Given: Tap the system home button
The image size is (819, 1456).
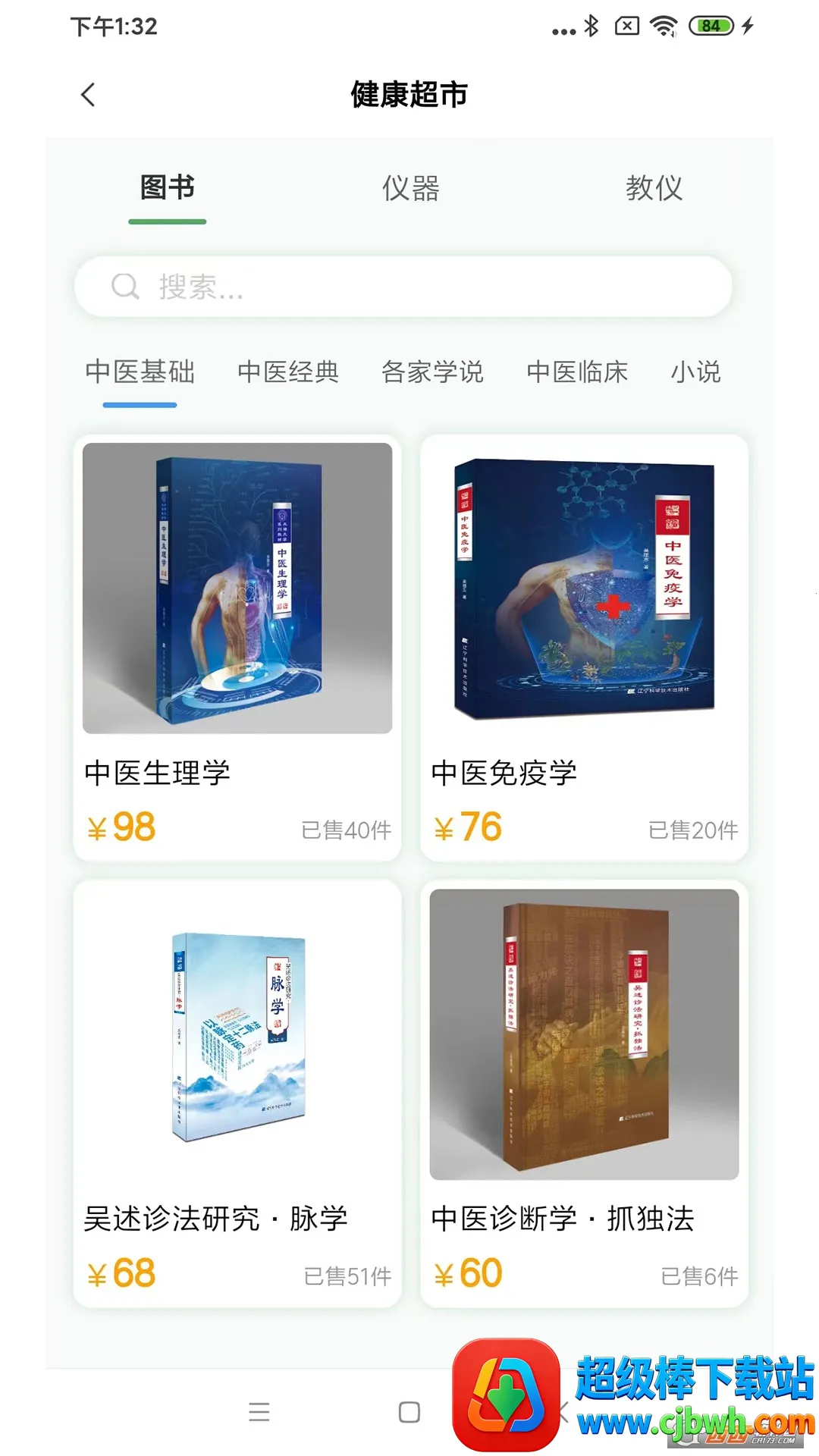Looking at the screenshot, I should (x=409, y=1412).
